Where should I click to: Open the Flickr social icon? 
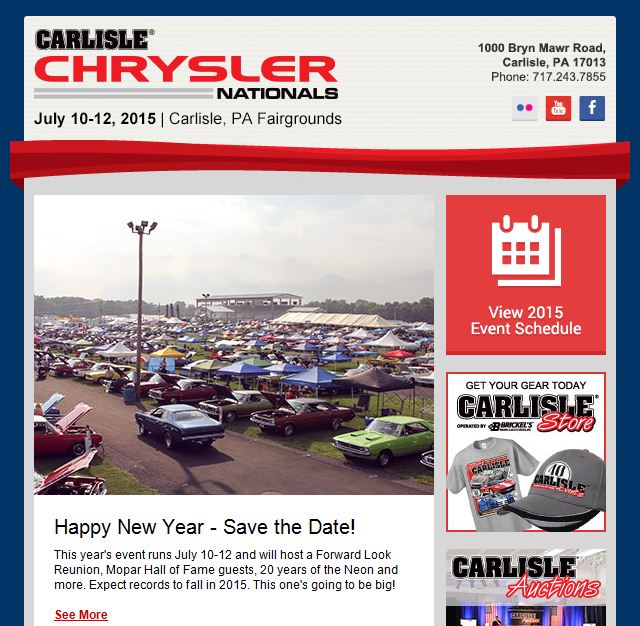pyautogui.click(x=524, y=107)
